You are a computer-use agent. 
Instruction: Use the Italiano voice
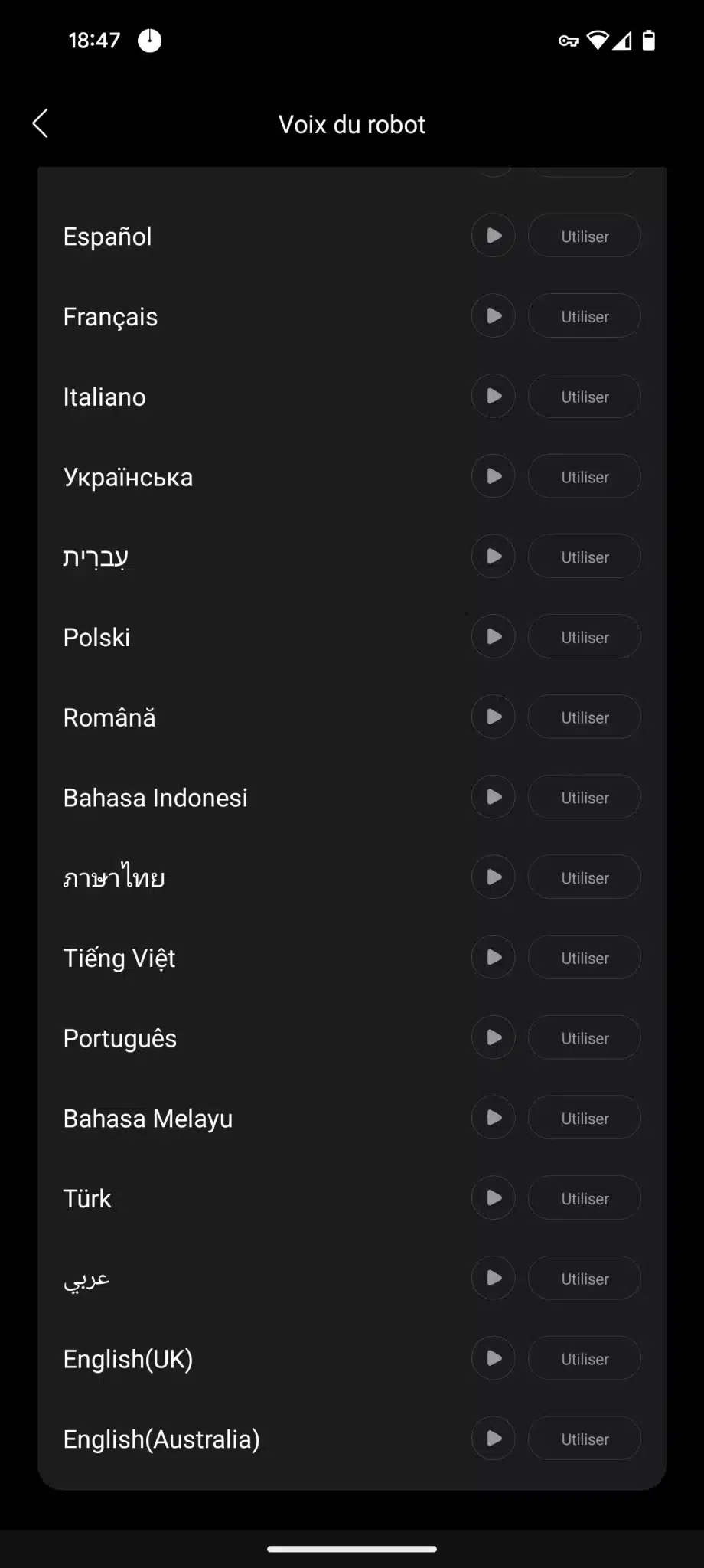(585, 397)
